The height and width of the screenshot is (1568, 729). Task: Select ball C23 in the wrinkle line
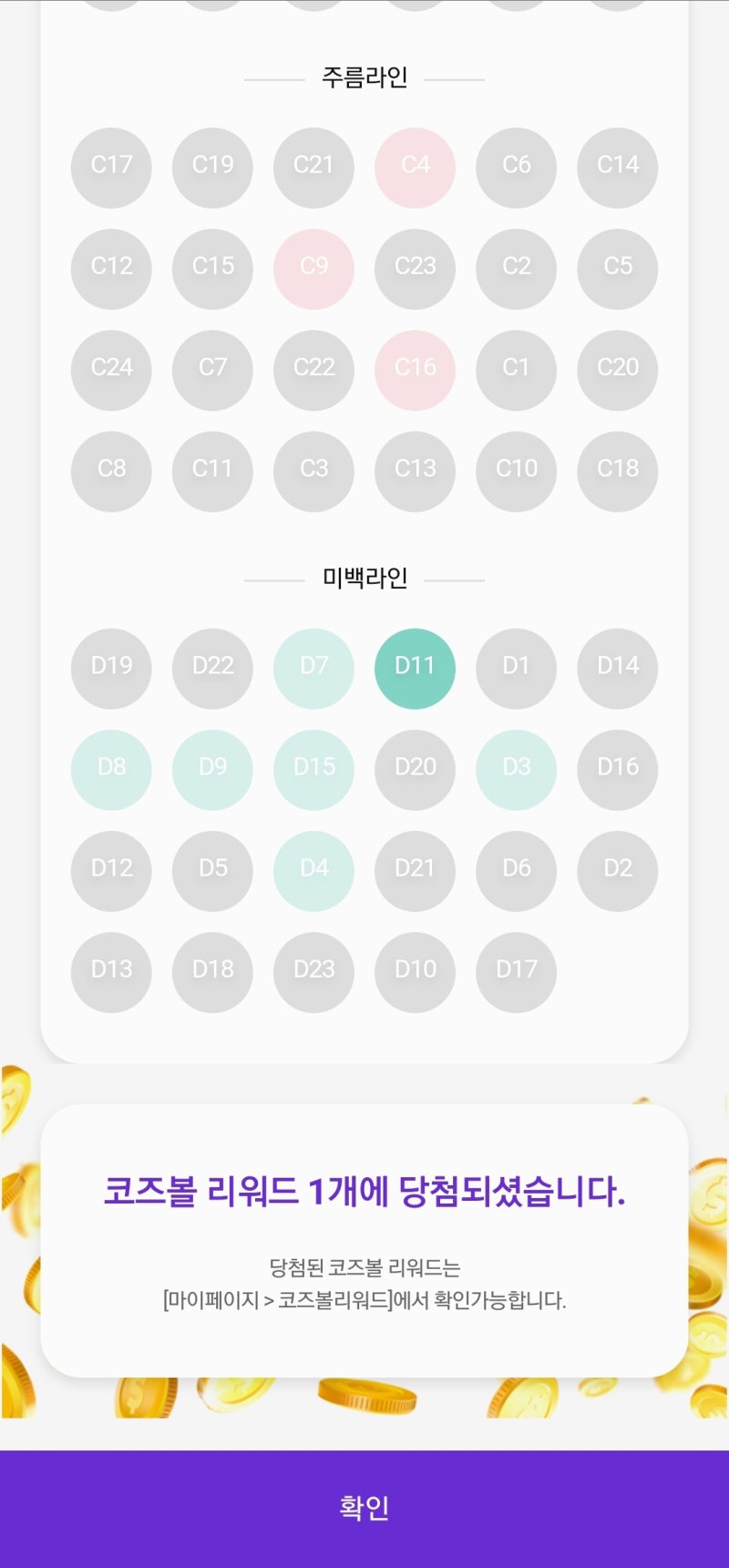coord(415,268)
